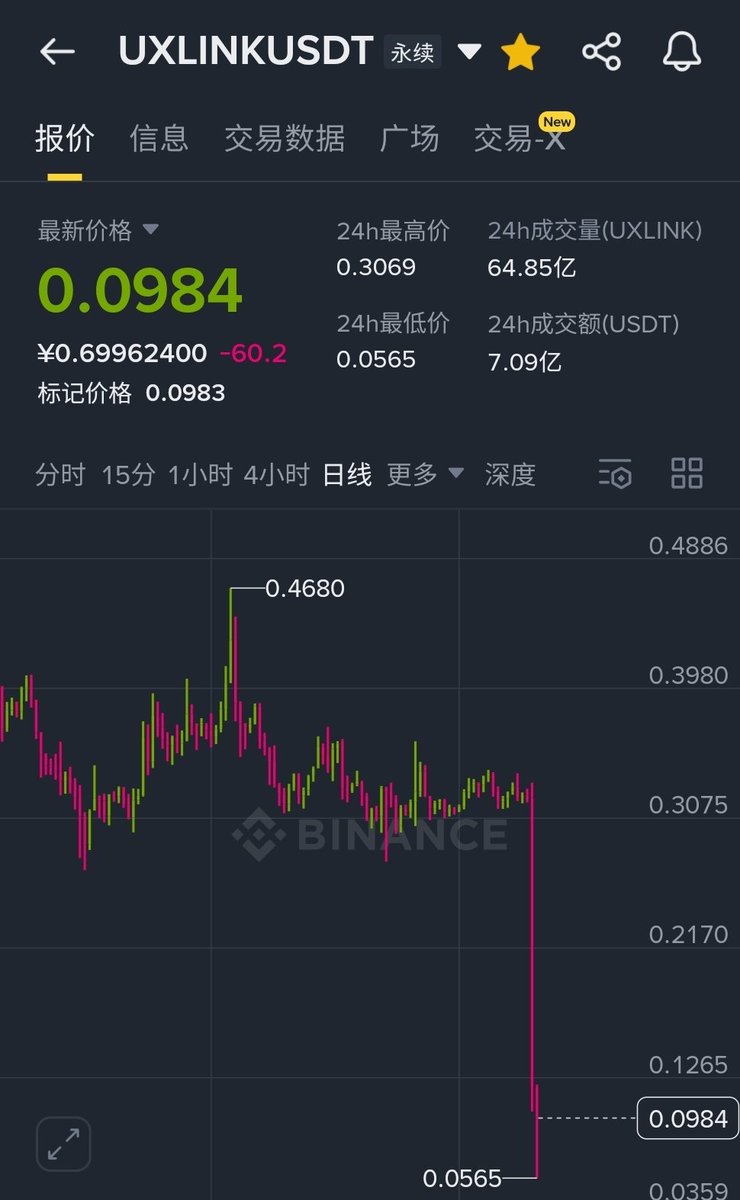Expand the 最新价格 dropdown
The width and height of the screenshot is (740, 1200).
[151, 230]
